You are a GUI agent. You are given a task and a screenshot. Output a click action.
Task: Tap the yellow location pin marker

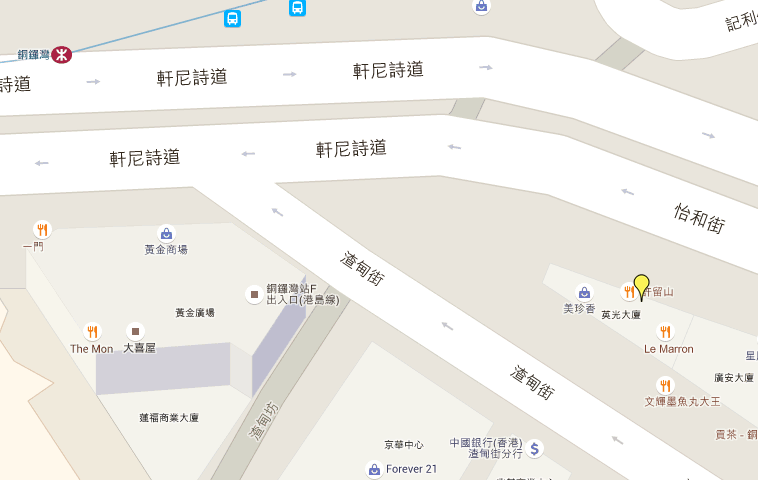click(x=642, y=285)
